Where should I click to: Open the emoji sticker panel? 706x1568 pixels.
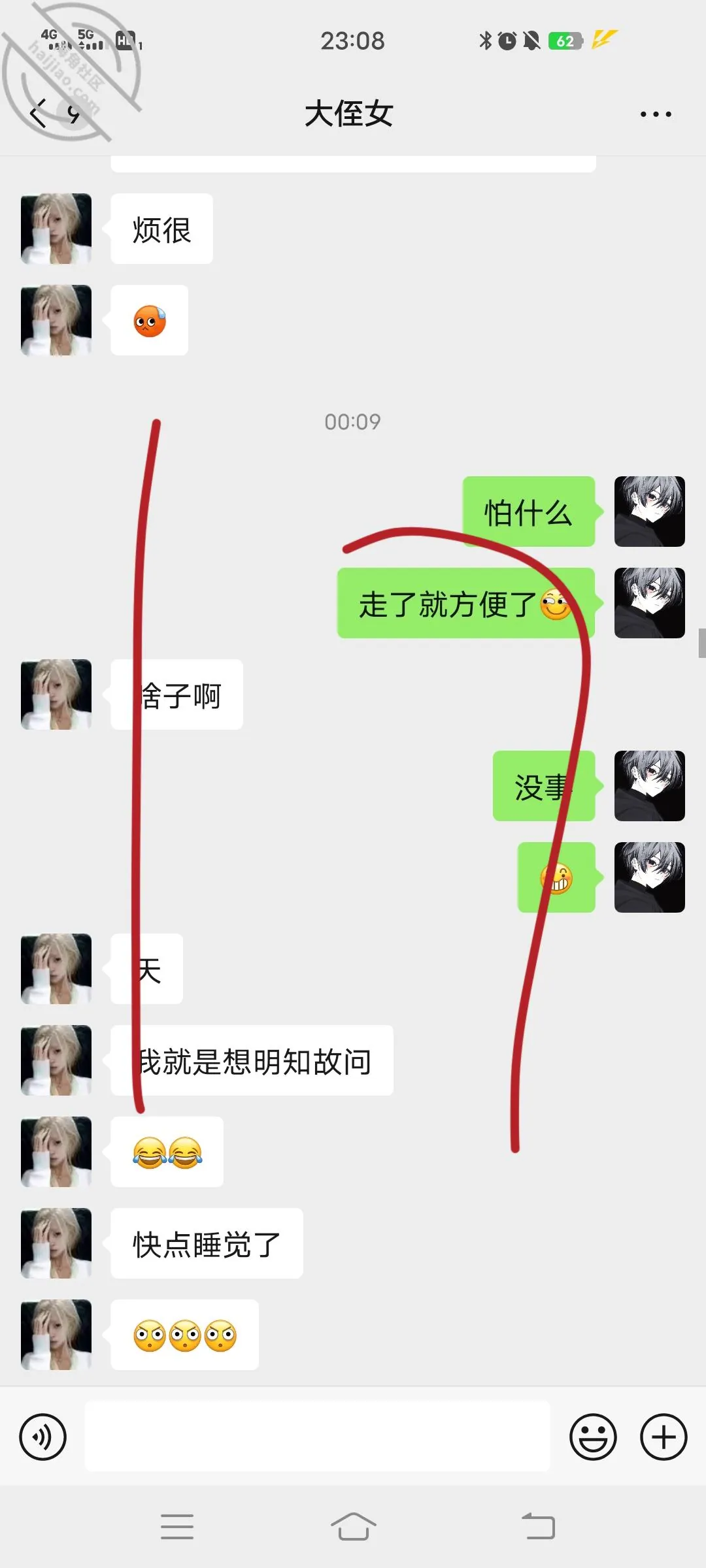[x=593, y=1437]
